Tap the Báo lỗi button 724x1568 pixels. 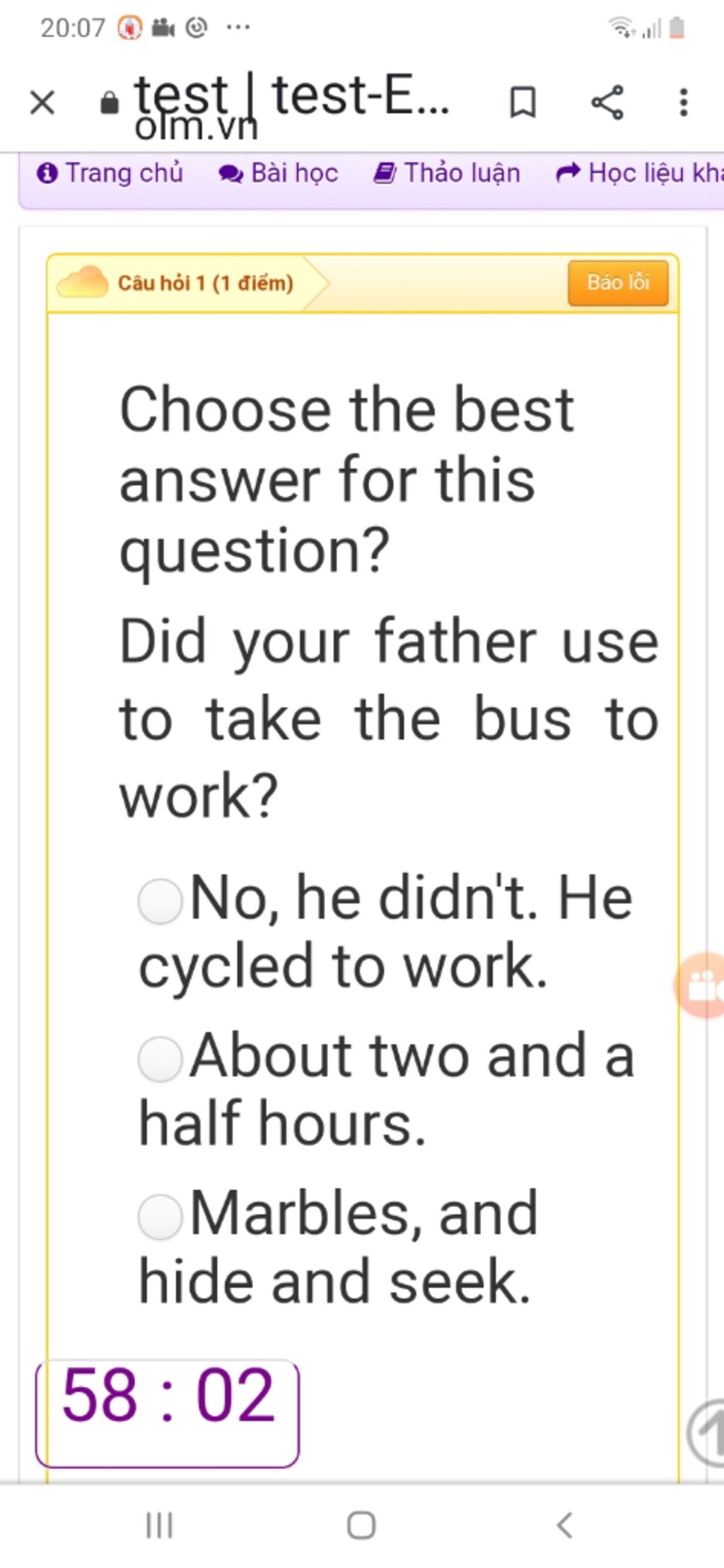click(x=617, y=282)
